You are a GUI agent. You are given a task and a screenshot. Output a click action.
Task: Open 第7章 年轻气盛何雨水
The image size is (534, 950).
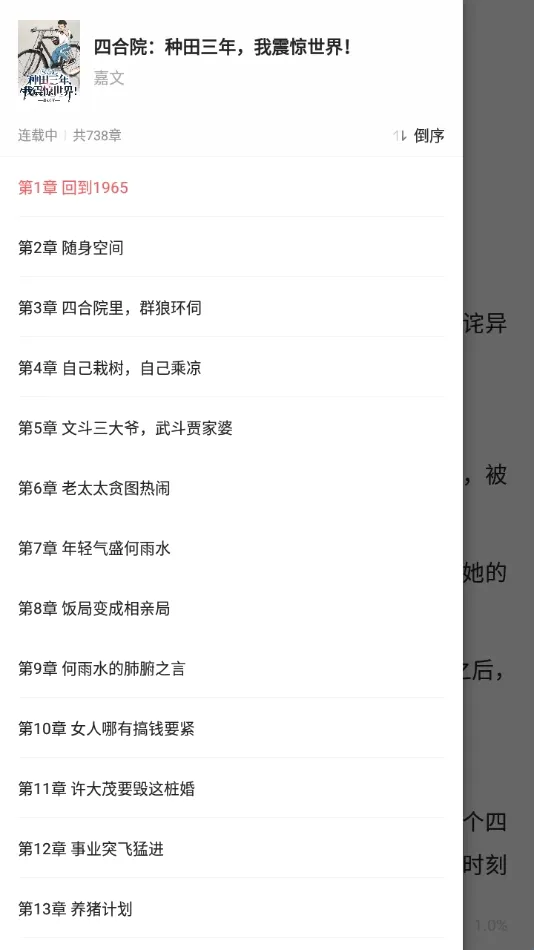coord(231,548)
